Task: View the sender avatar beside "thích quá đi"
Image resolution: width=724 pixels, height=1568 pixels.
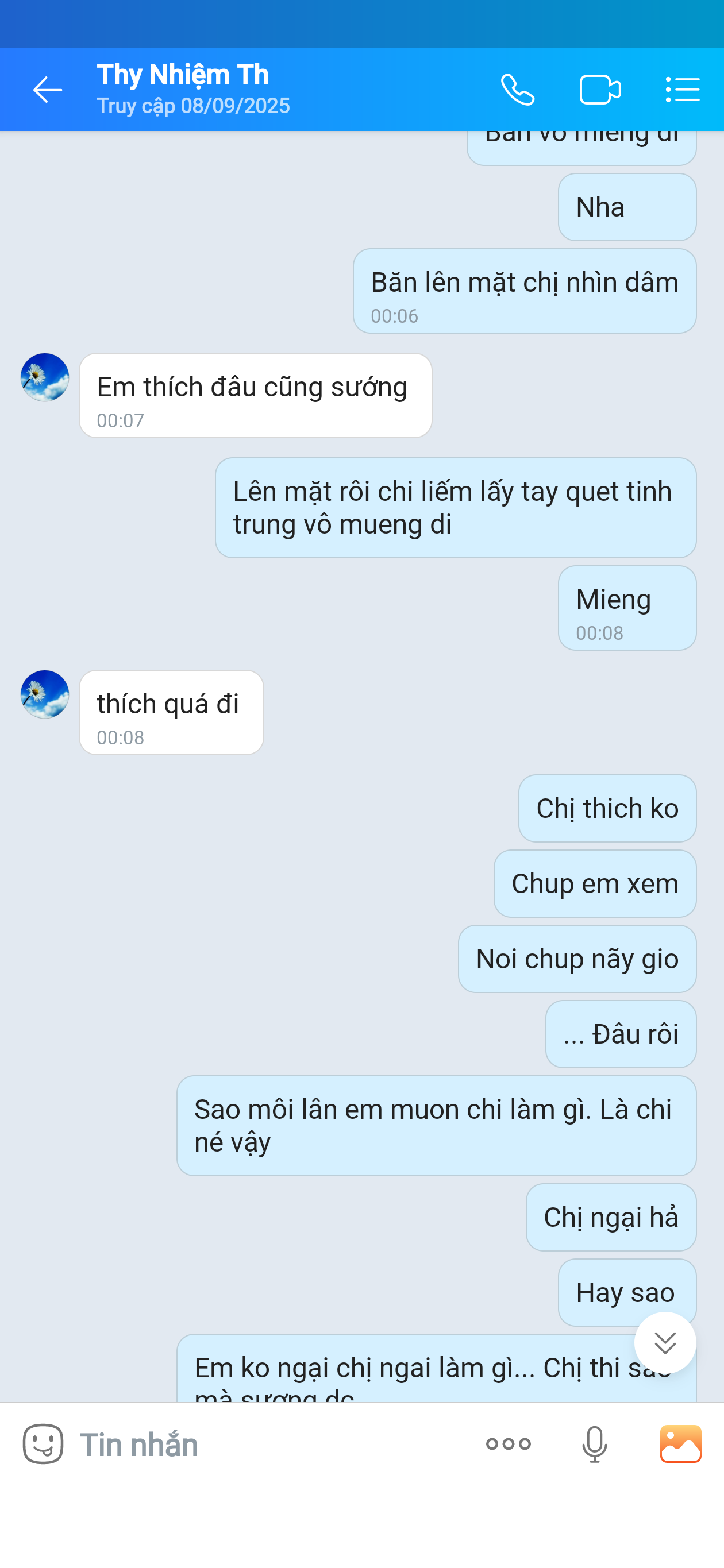Action: 44,694
